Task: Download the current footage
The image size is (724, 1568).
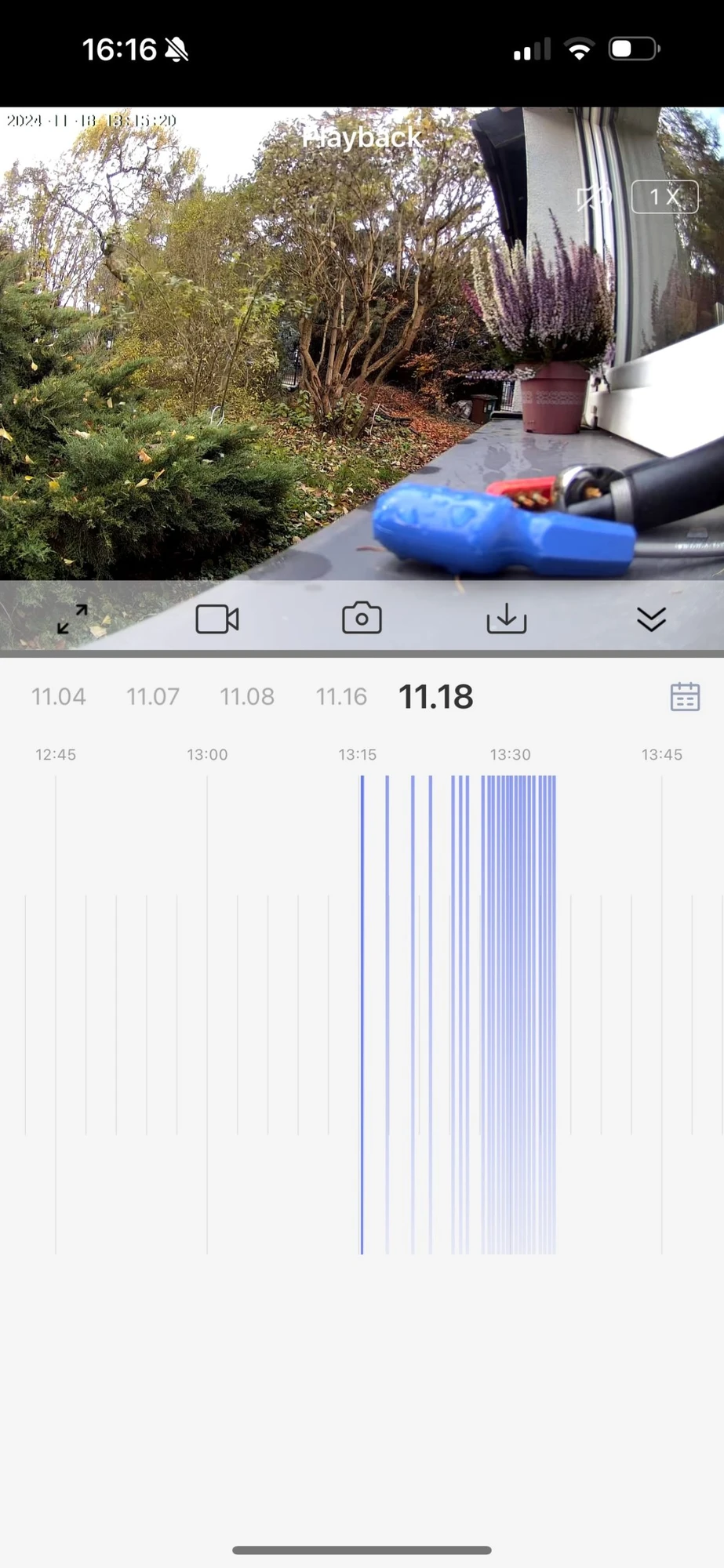Action: tap(507, 619)
